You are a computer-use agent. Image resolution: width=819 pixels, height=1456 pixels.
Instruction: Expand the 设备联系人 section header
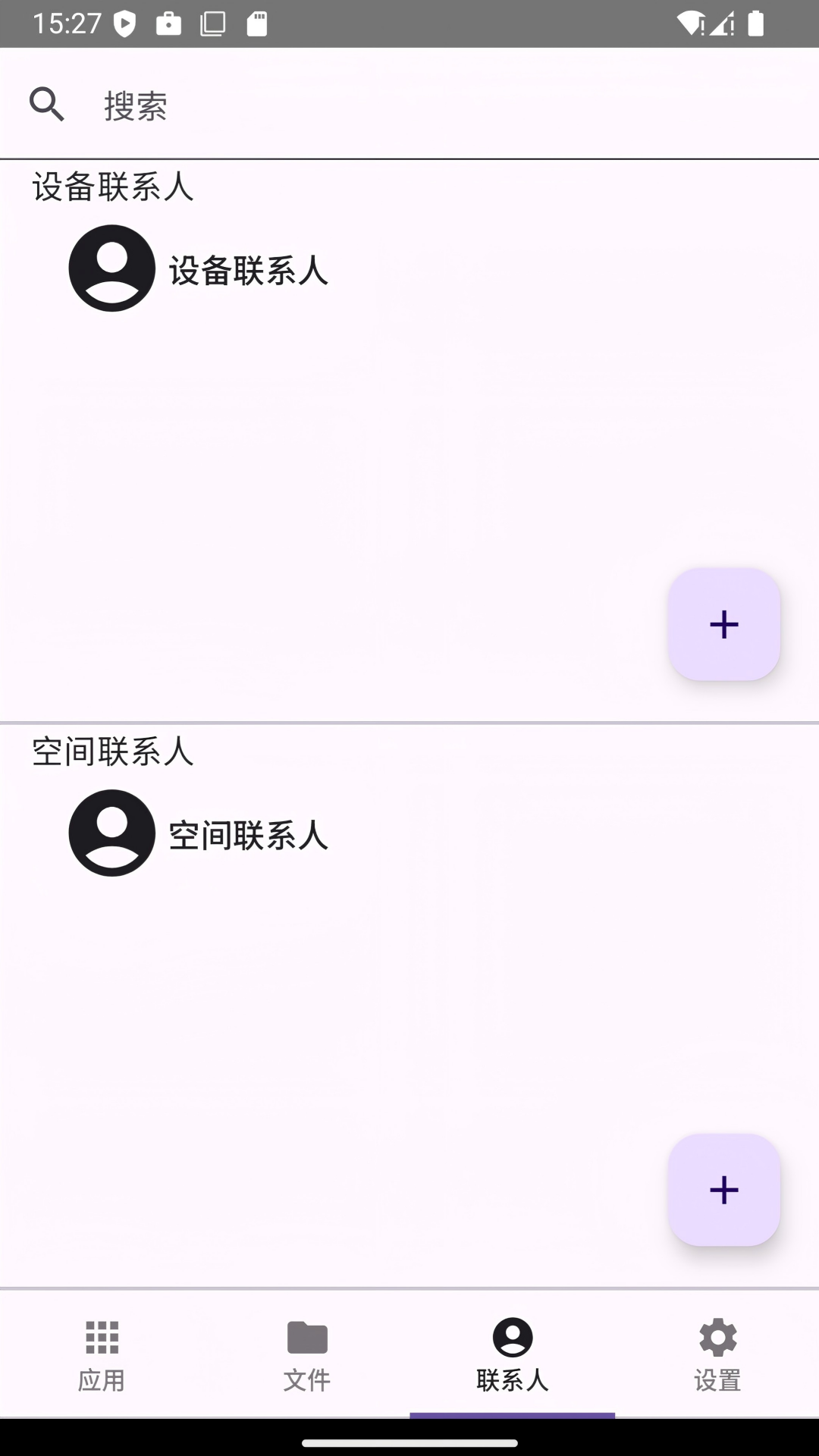pos(112,186)
